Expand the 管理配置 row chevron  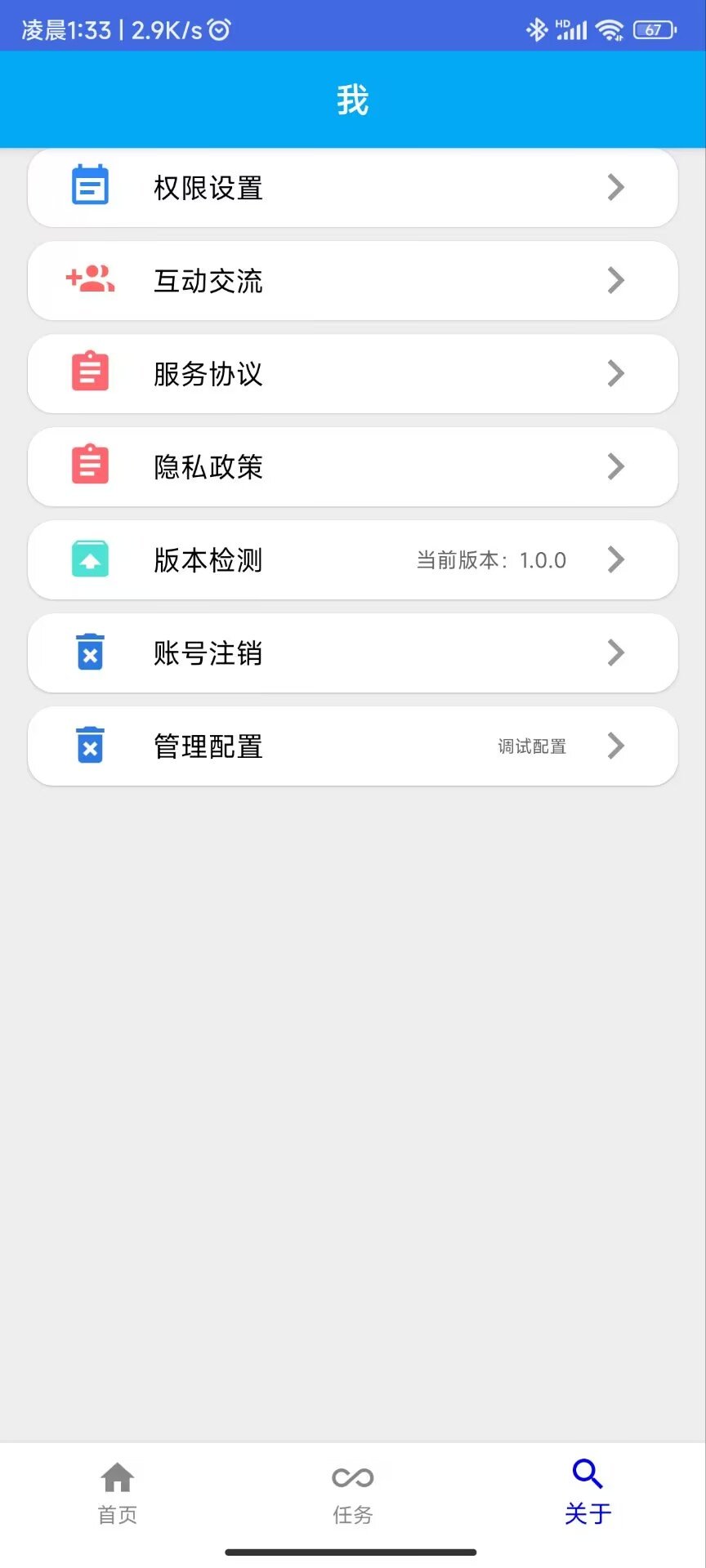[x=616, y=746]
